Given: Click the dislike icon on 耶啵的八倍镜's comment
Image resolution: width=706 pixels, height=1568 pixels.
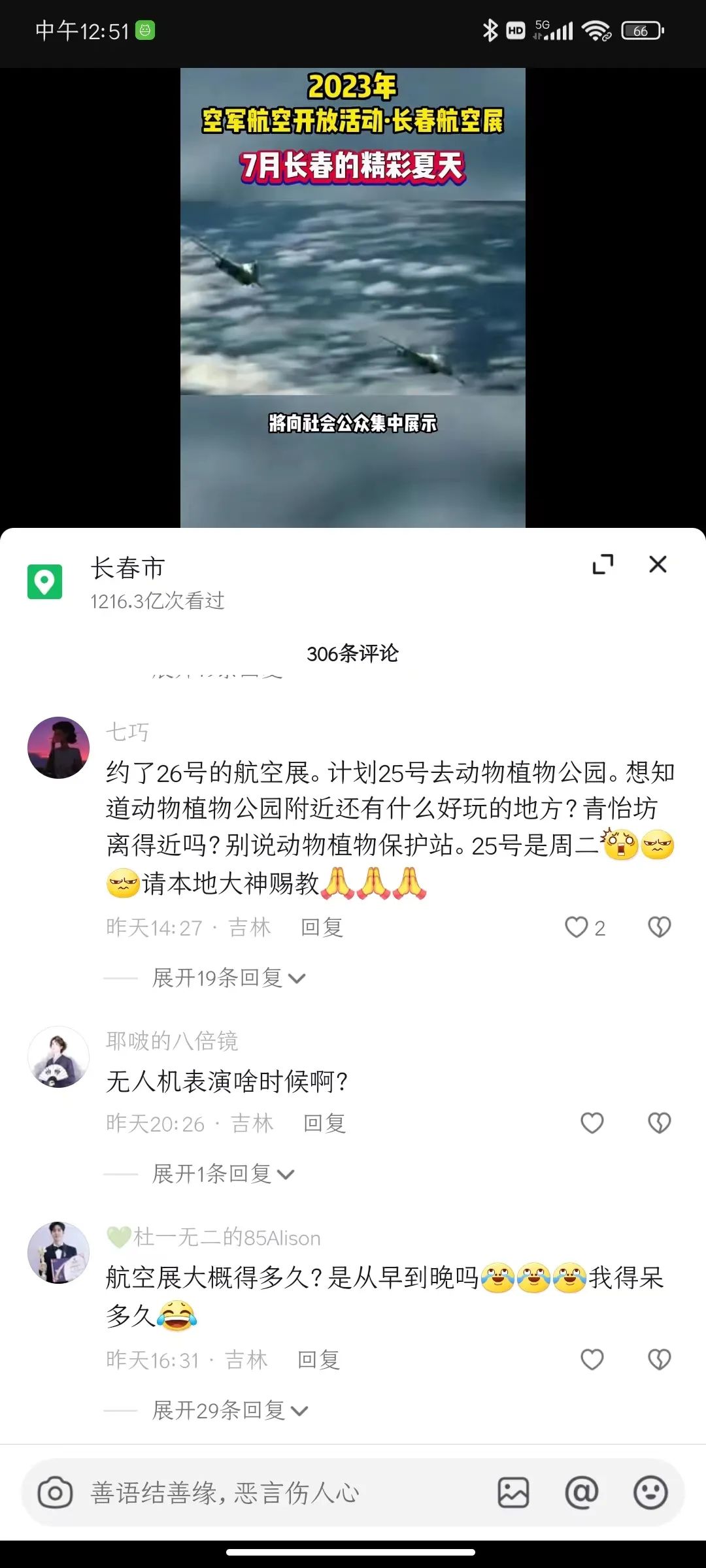Looking at the screenshot, I should (x=658, y=1122).
